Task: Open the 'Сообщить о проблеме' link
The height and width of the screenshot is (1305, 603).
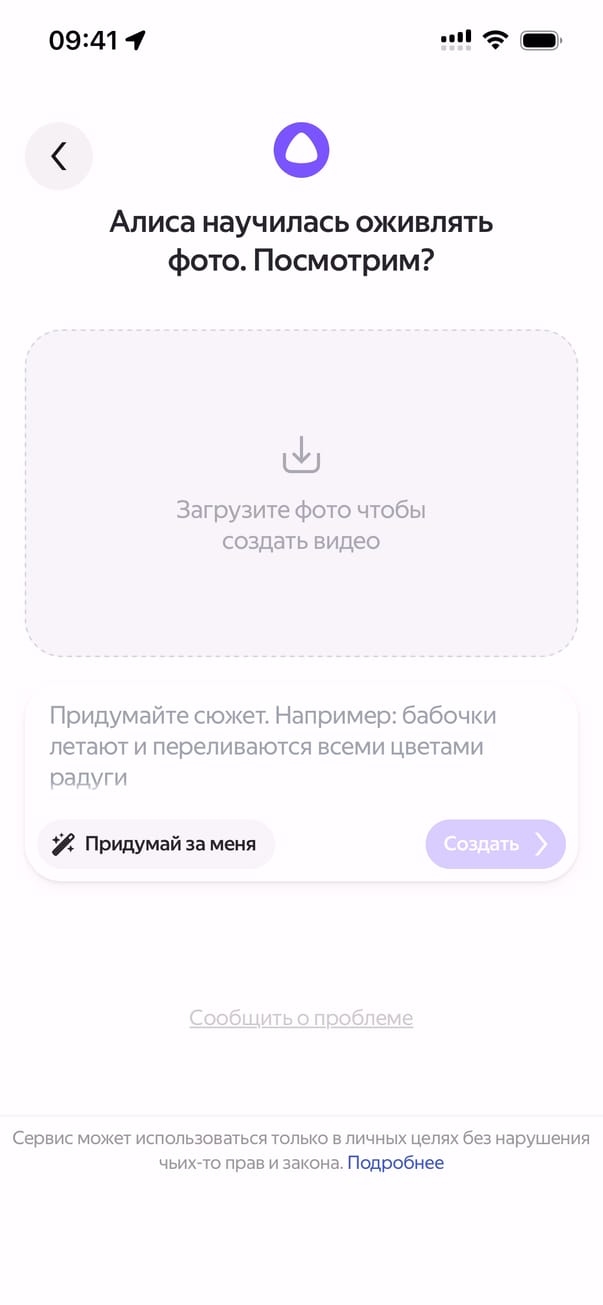Action: [301, 1018]
